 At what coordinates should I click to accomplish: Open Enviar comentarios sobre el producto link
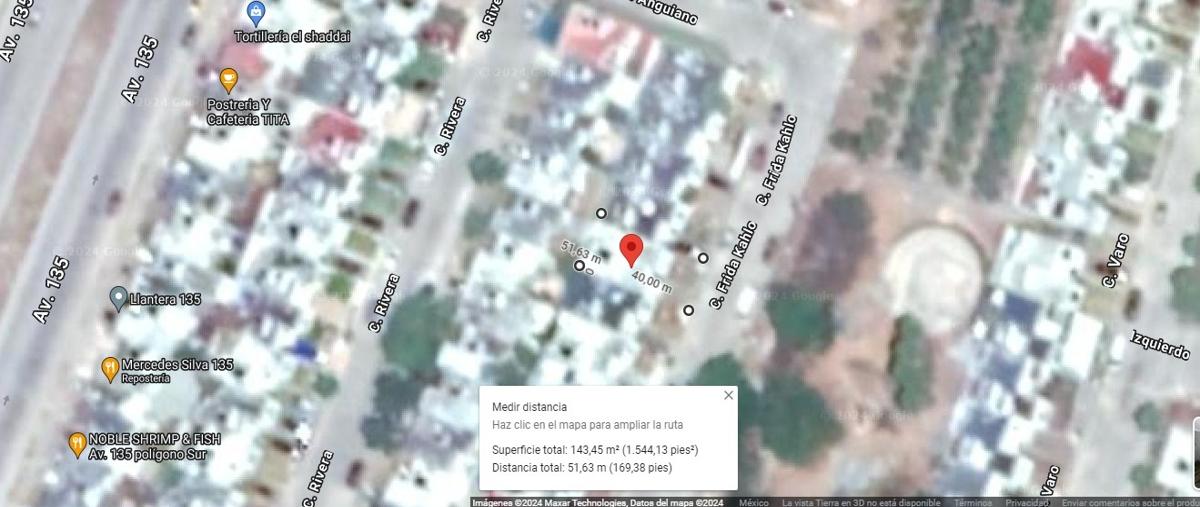(1130, 502)
